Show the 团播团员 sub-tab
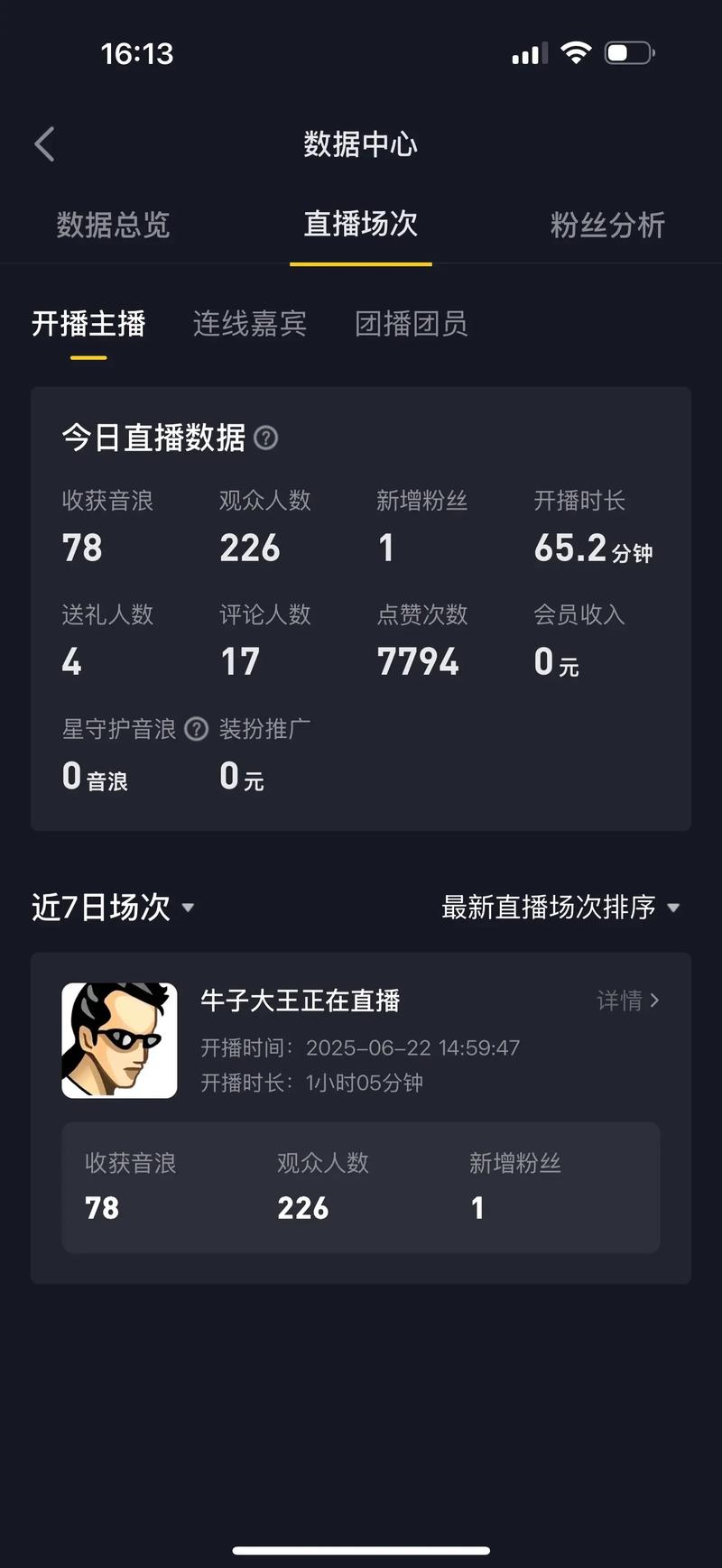The width and height of the screenshot is (722, 1568). [411, 324]
